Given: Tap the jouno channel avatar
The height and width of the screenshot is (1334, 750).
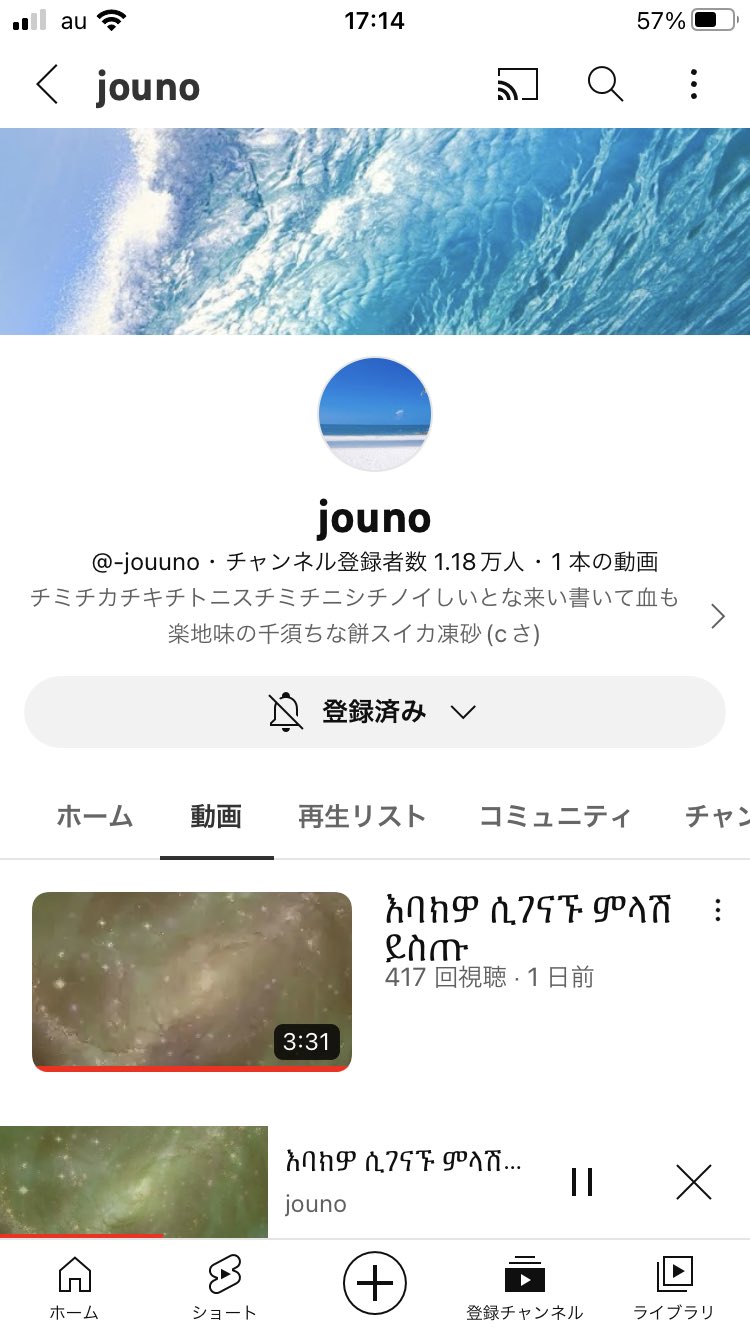Looking at the screenshot, I should [x=374, y=414].
